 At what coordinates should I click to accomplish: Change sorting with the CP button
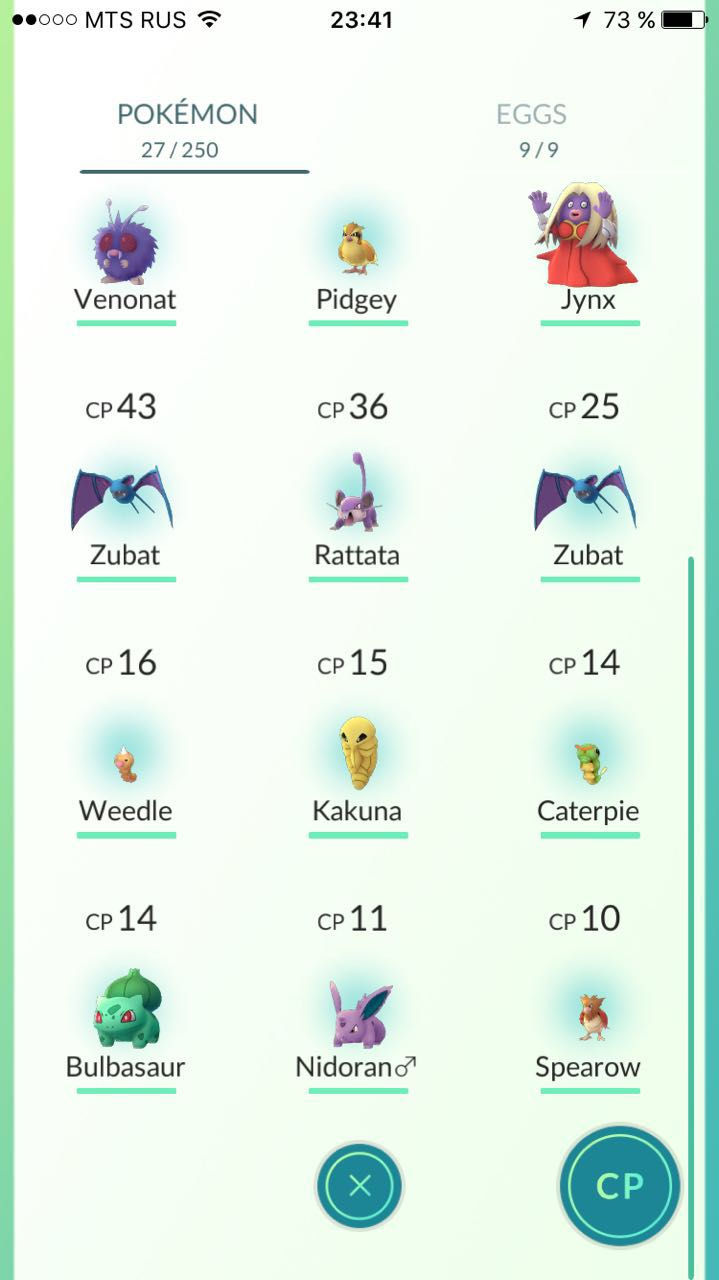point(619,1186)
